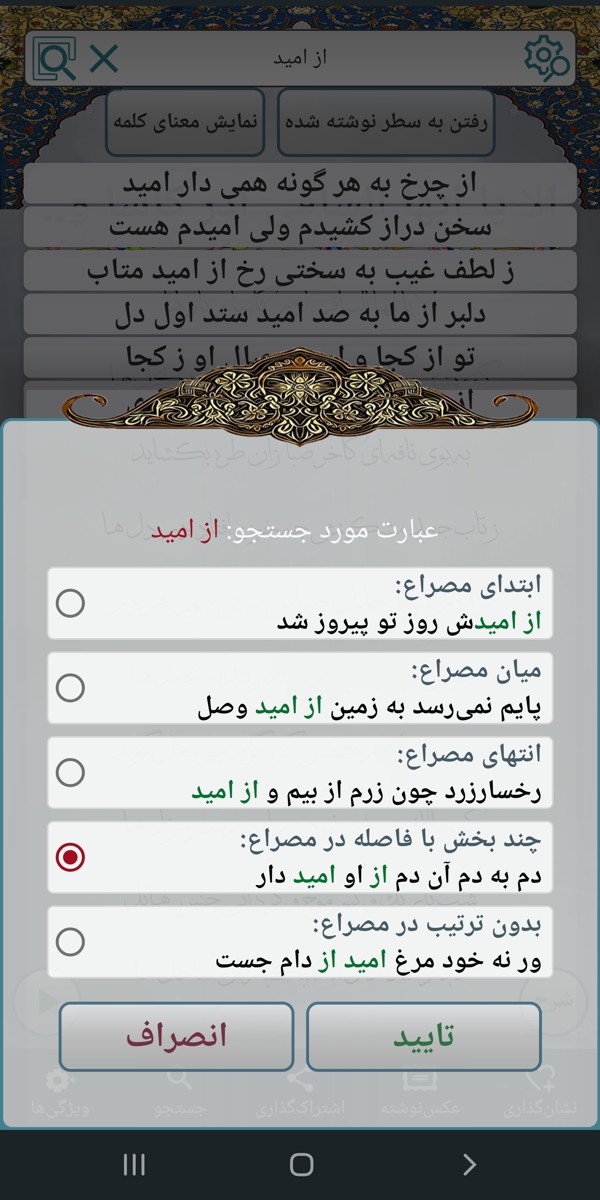Image resolution: width=600 pixels, height=1200 pixels.
Task: Choose بدون ترتیب در مصراع option
Action: coord(70,942)
